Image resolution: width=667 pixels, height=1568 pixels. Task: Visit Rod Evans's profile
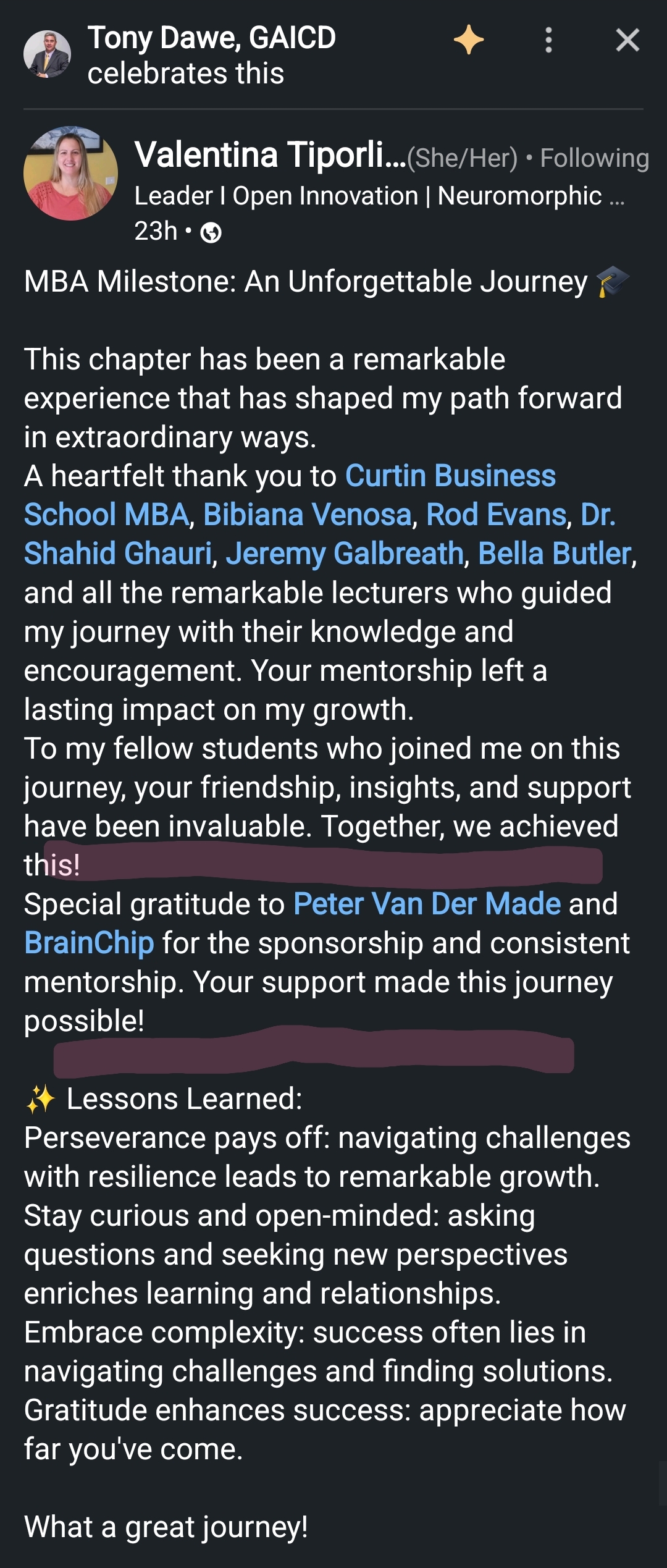pyautogui.click(x=496, y=515)
